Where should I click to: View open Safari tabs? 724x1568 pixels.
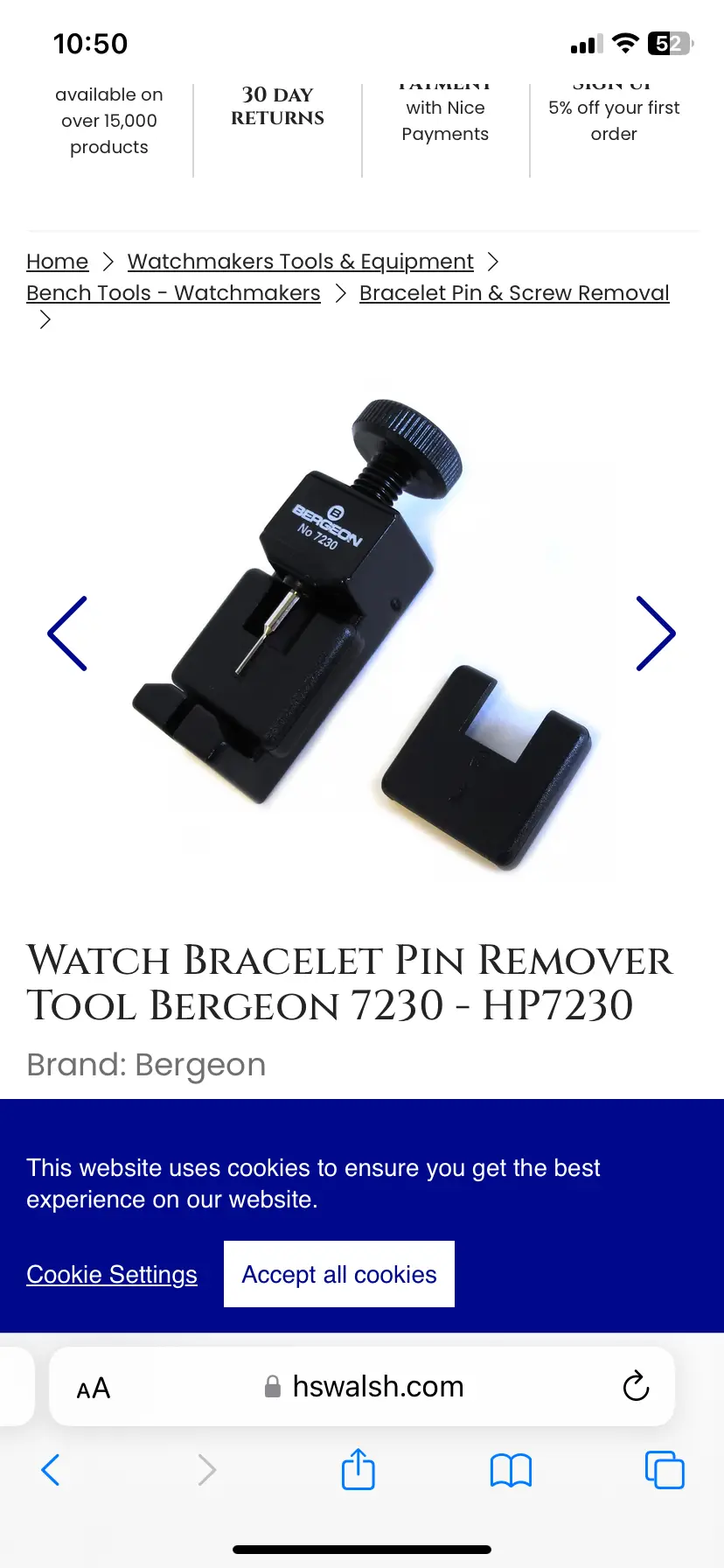[x=665, y=1470]
